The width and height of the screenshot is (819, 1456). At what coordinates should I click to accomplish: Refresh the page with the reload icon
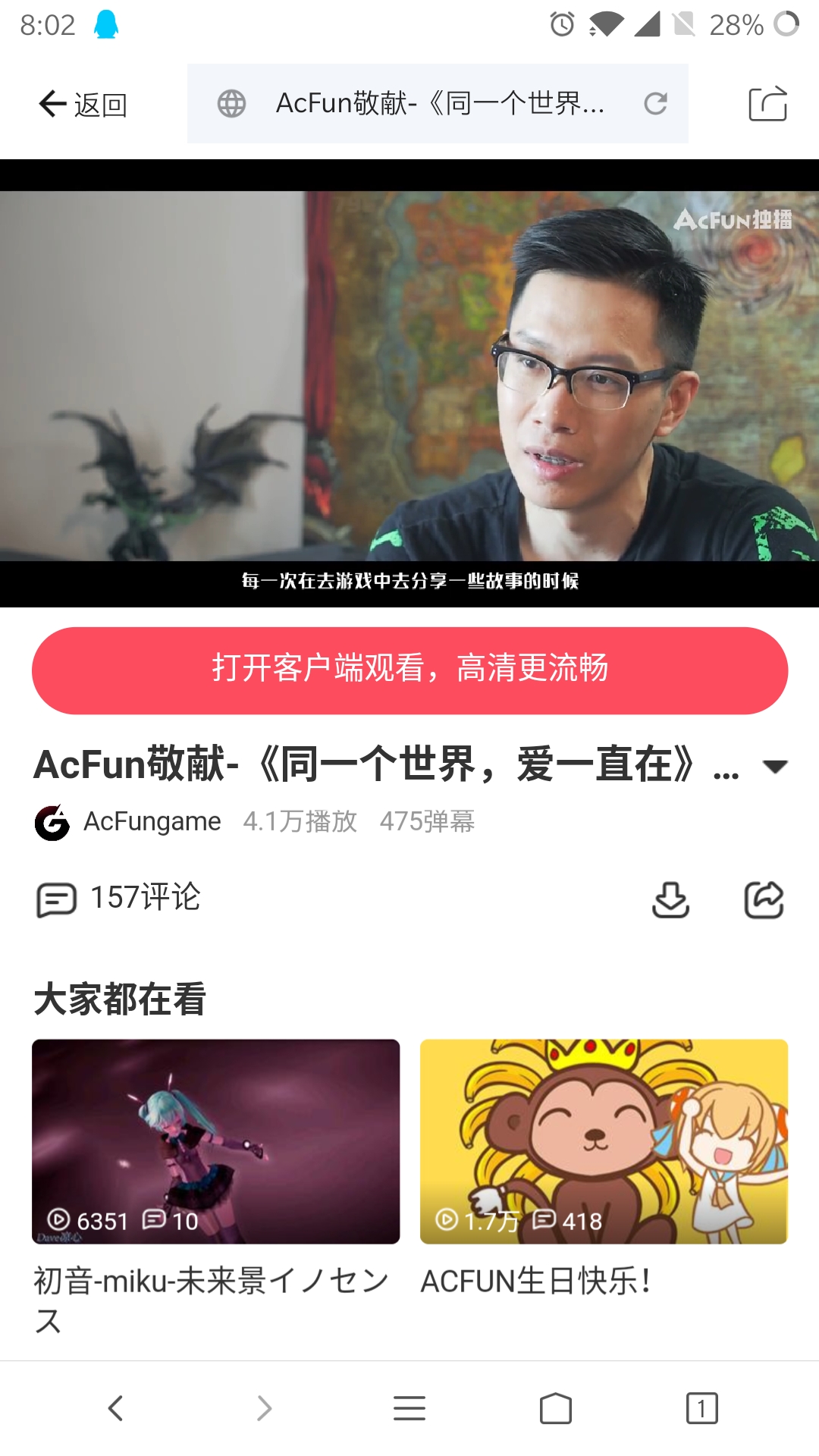[656, 104]
